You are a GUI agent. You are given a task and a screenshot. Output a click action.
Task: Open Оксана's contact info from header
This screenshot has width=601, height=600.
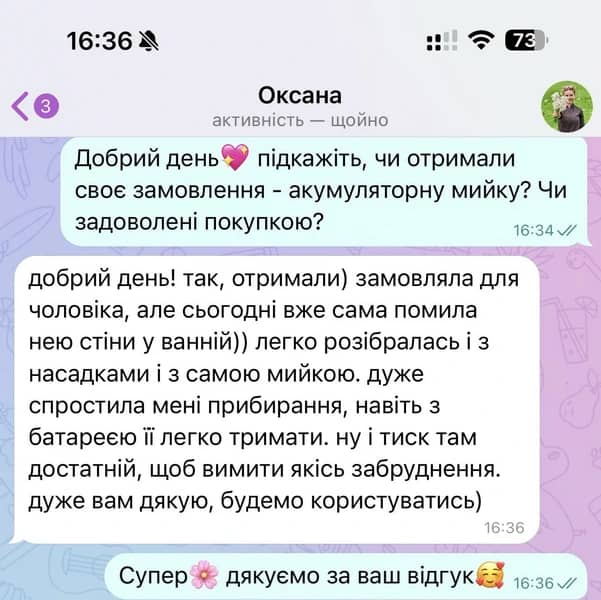[x=300, y=106]
